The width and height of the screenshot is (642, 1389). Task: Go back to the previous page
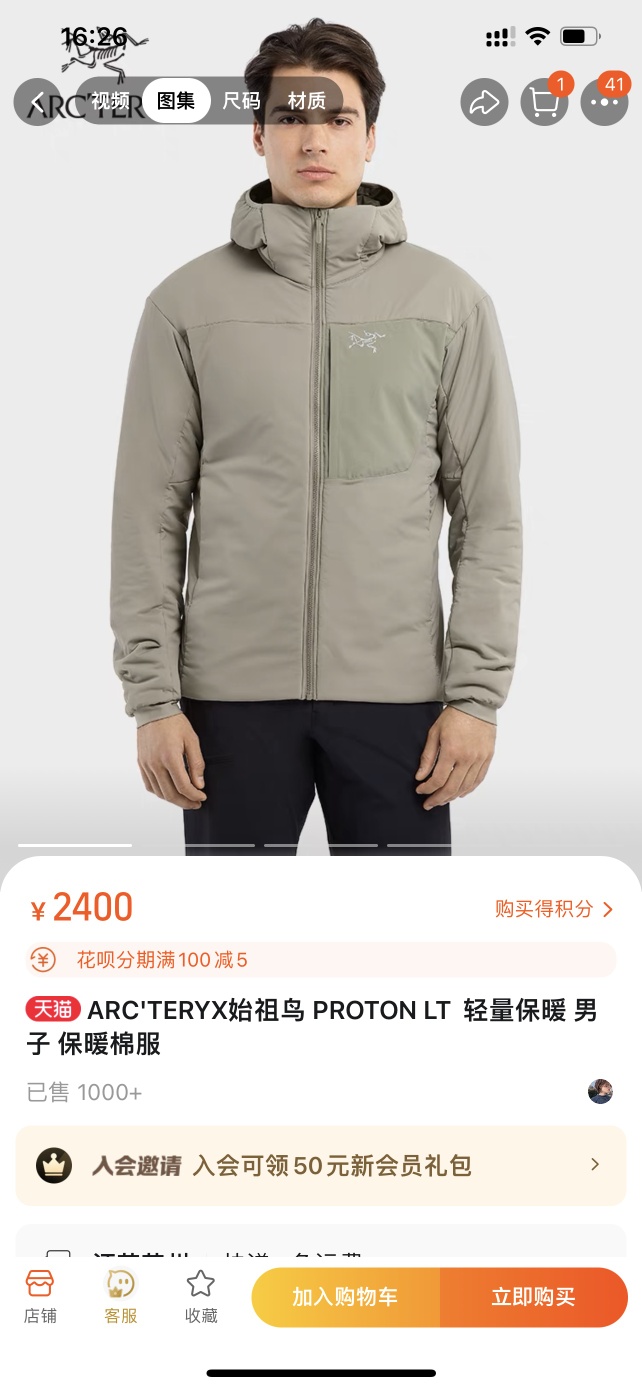[37, 102]
